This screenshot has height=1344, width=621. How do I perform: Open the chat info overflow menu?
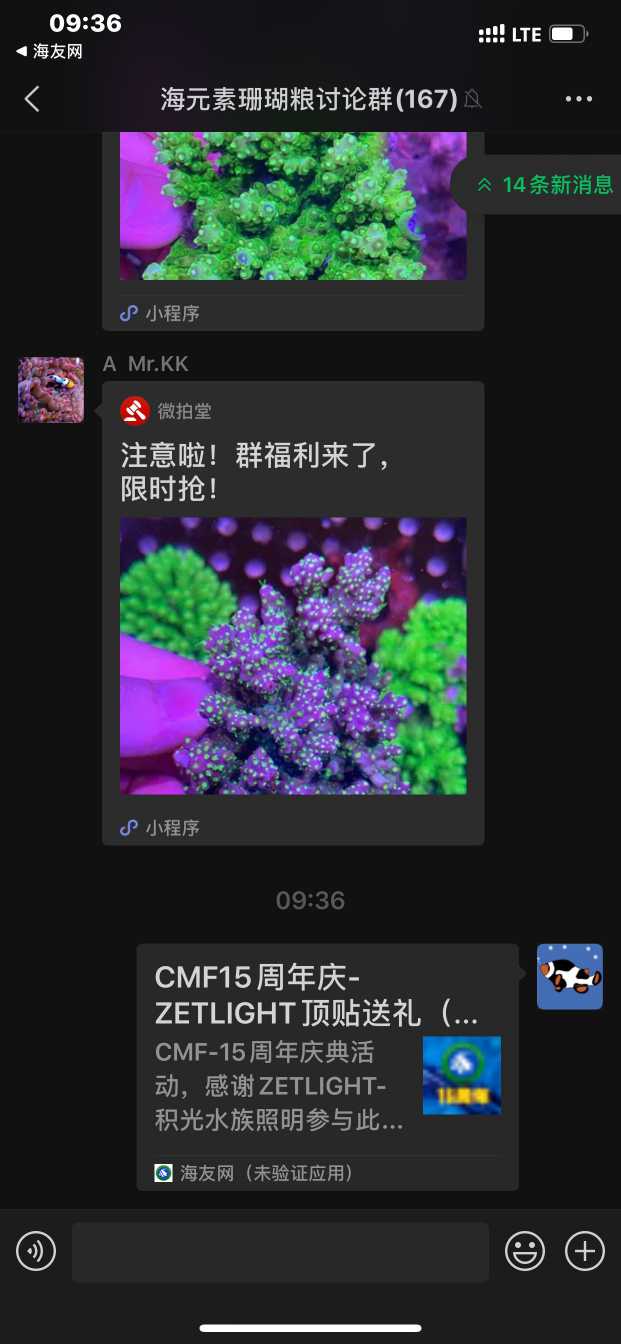click(579, 98)
